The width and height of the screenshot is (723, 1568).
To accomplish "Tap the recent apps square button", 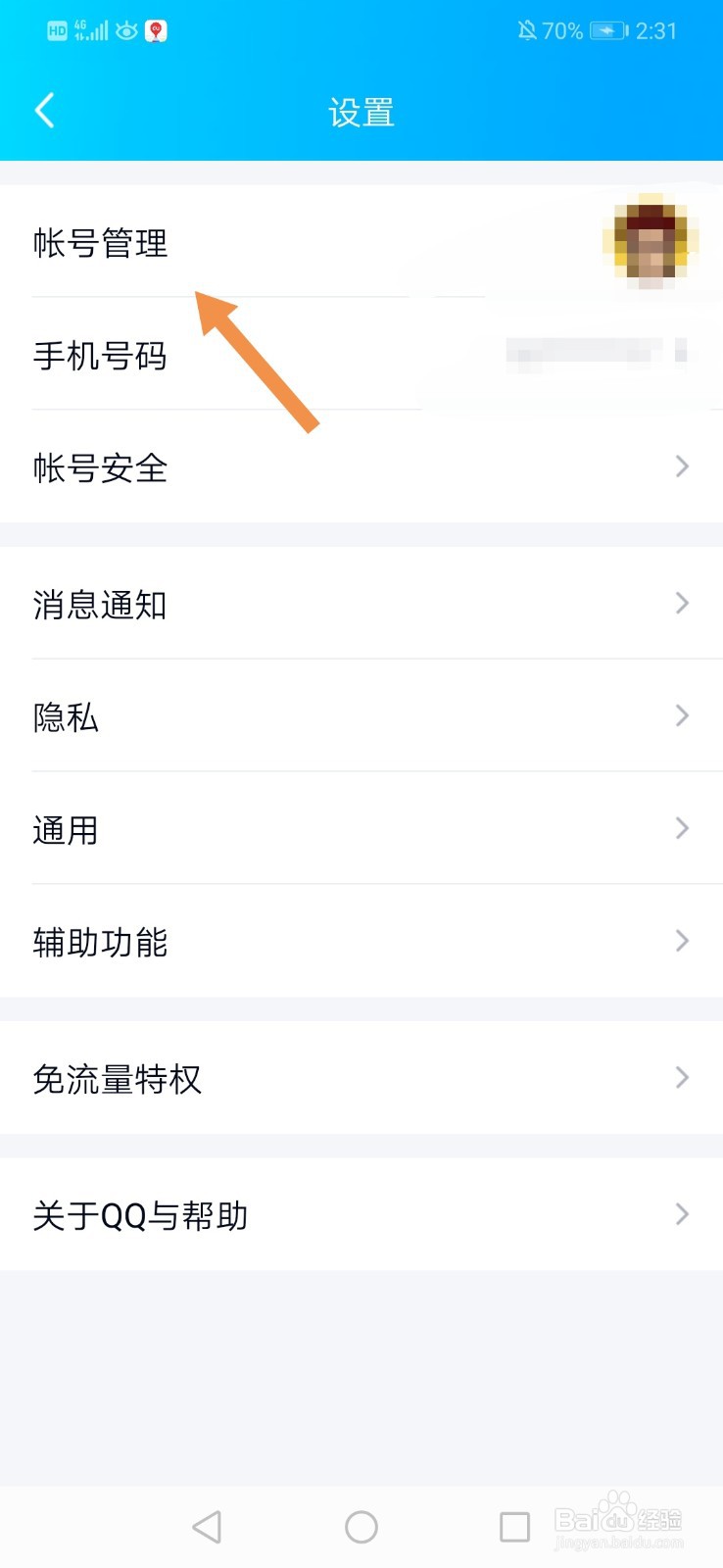I will tap(514, 1526).
